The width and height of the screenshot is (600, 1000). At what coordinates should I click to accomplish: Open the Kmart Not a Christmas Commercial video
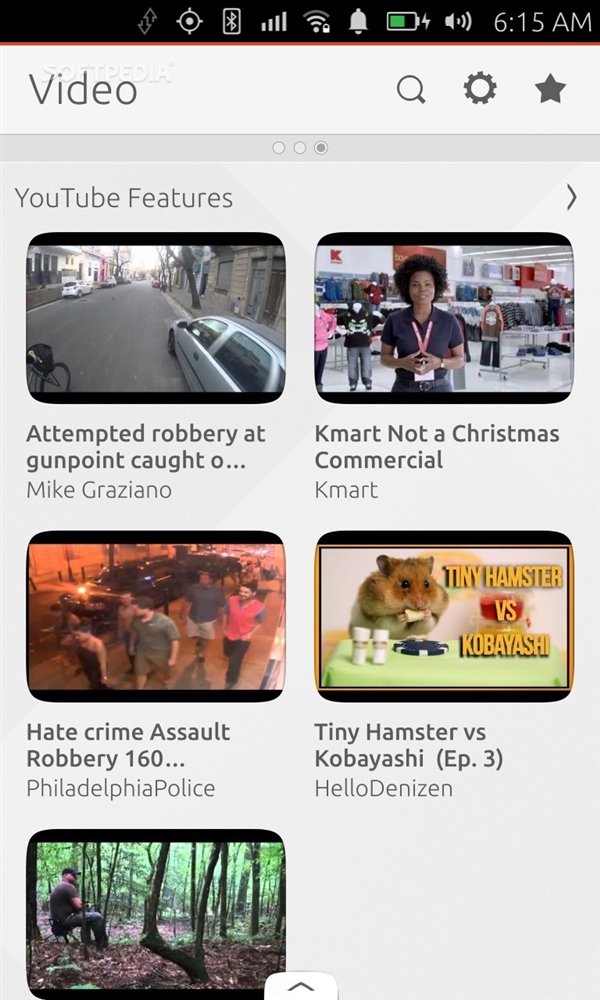pyautogui.click(x=444, y=318)
